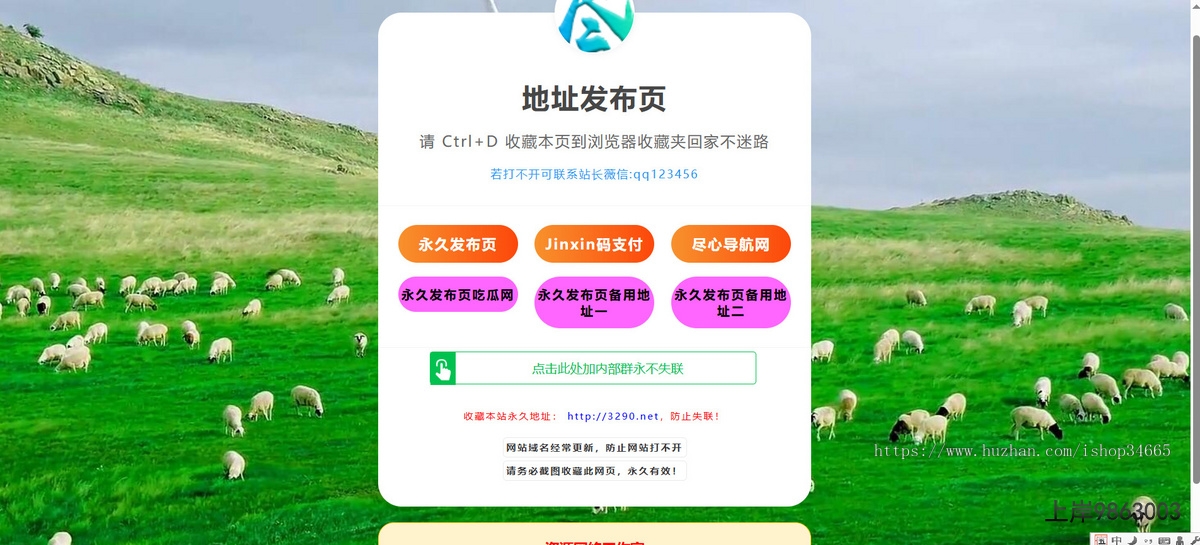Tap 点击此处加入内部群永不失联
This screenshot has height=545, width=1200.
594,368
